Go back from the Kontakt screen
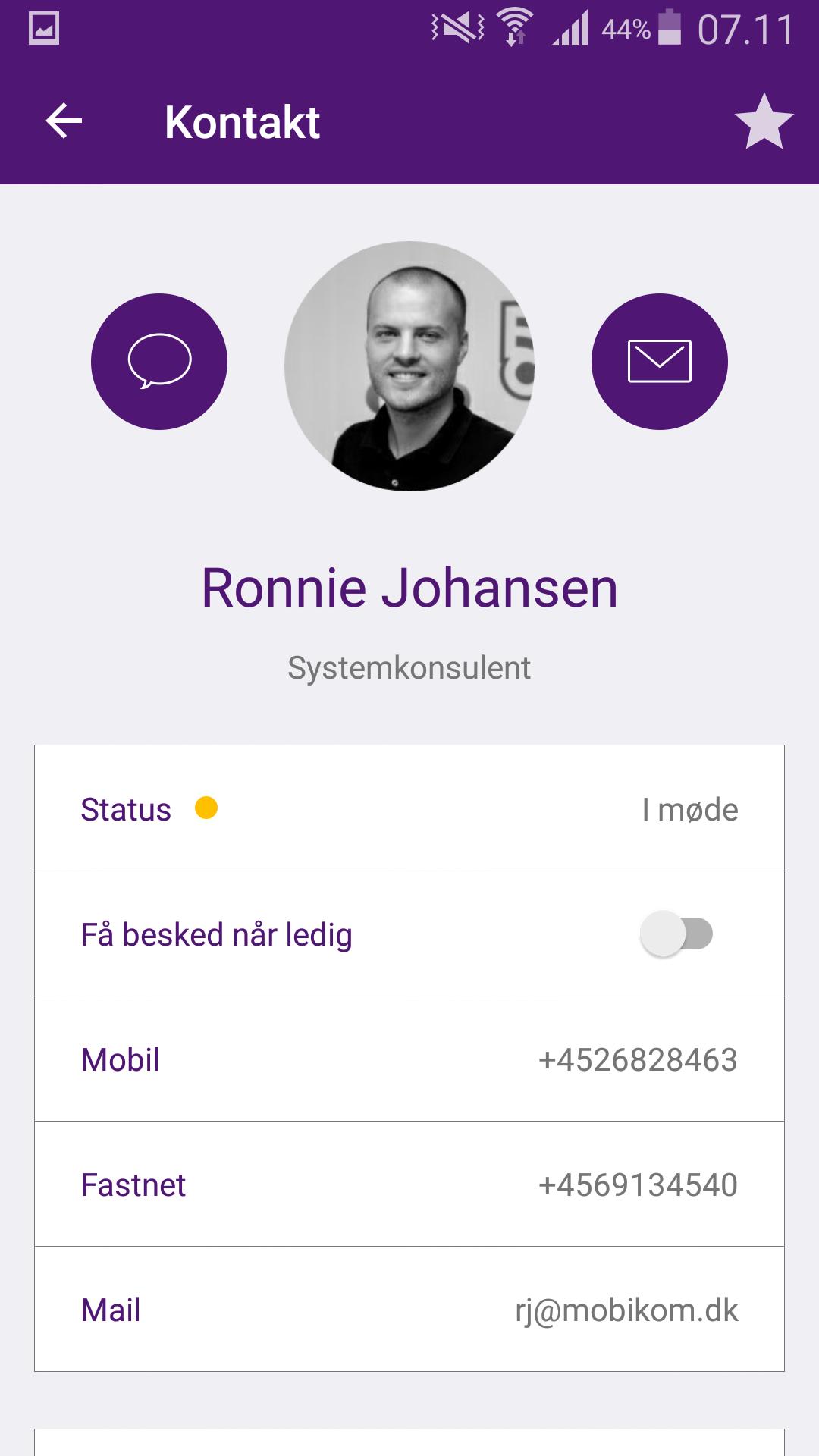819x1456 pixels. coord(64,121)
